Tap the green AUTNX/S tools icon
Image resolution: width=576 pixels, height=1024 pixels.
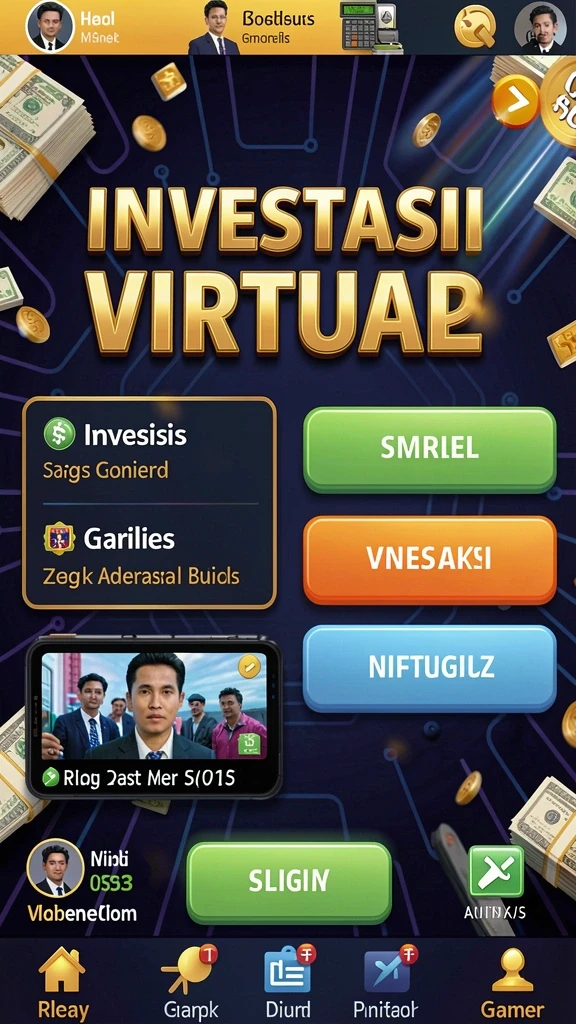496,879
